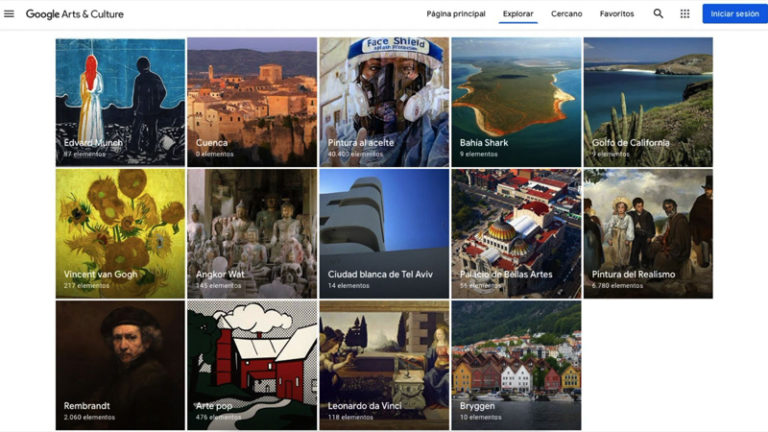Explore Angkor Wat
This screenshot has width=768, height=432.
[x=252, y=234]
